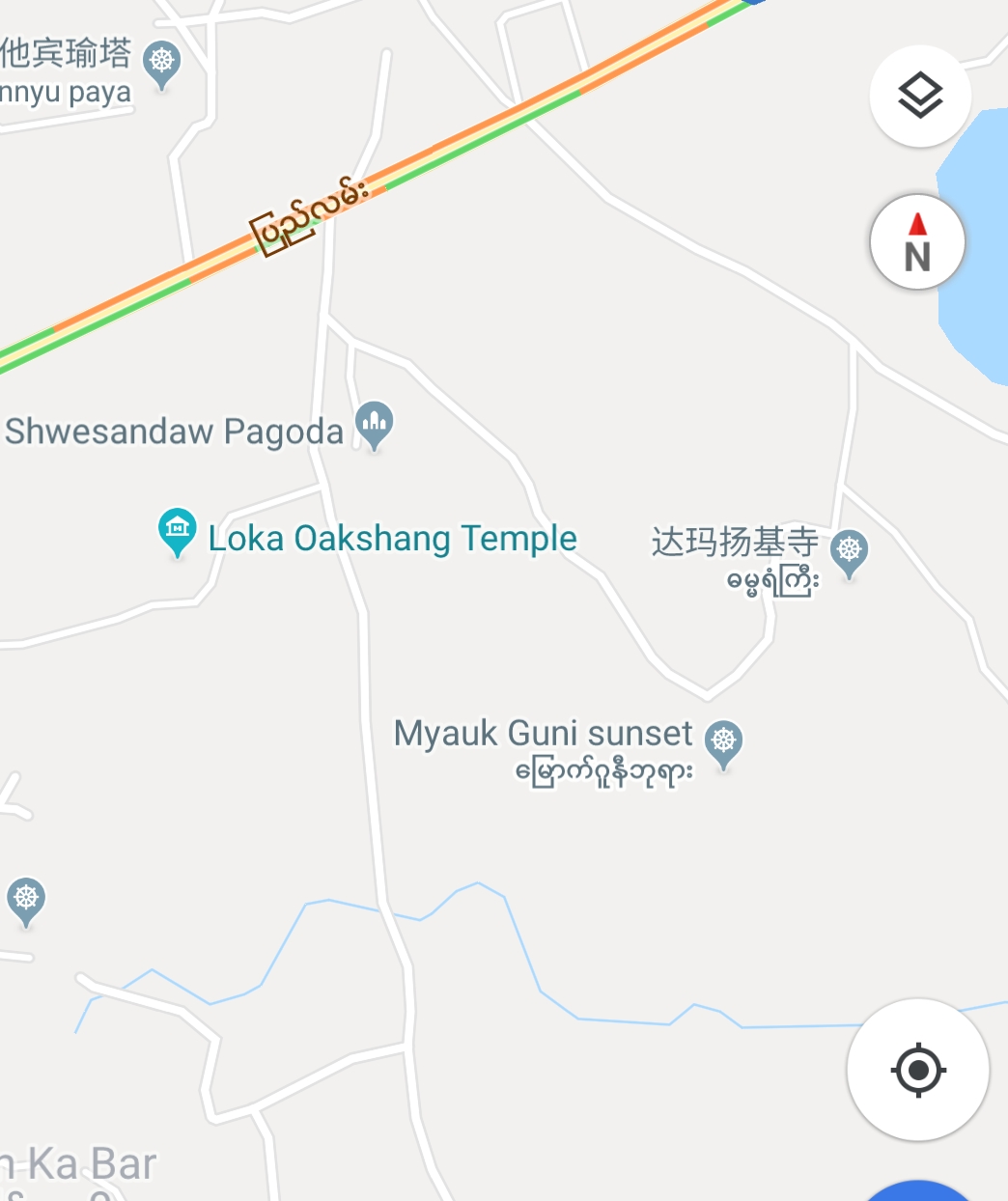The width and height of the screenshot is (1008, 1201).
Task: Tap the 达玛扬基寺 temple pin
Action: (849, 552)
